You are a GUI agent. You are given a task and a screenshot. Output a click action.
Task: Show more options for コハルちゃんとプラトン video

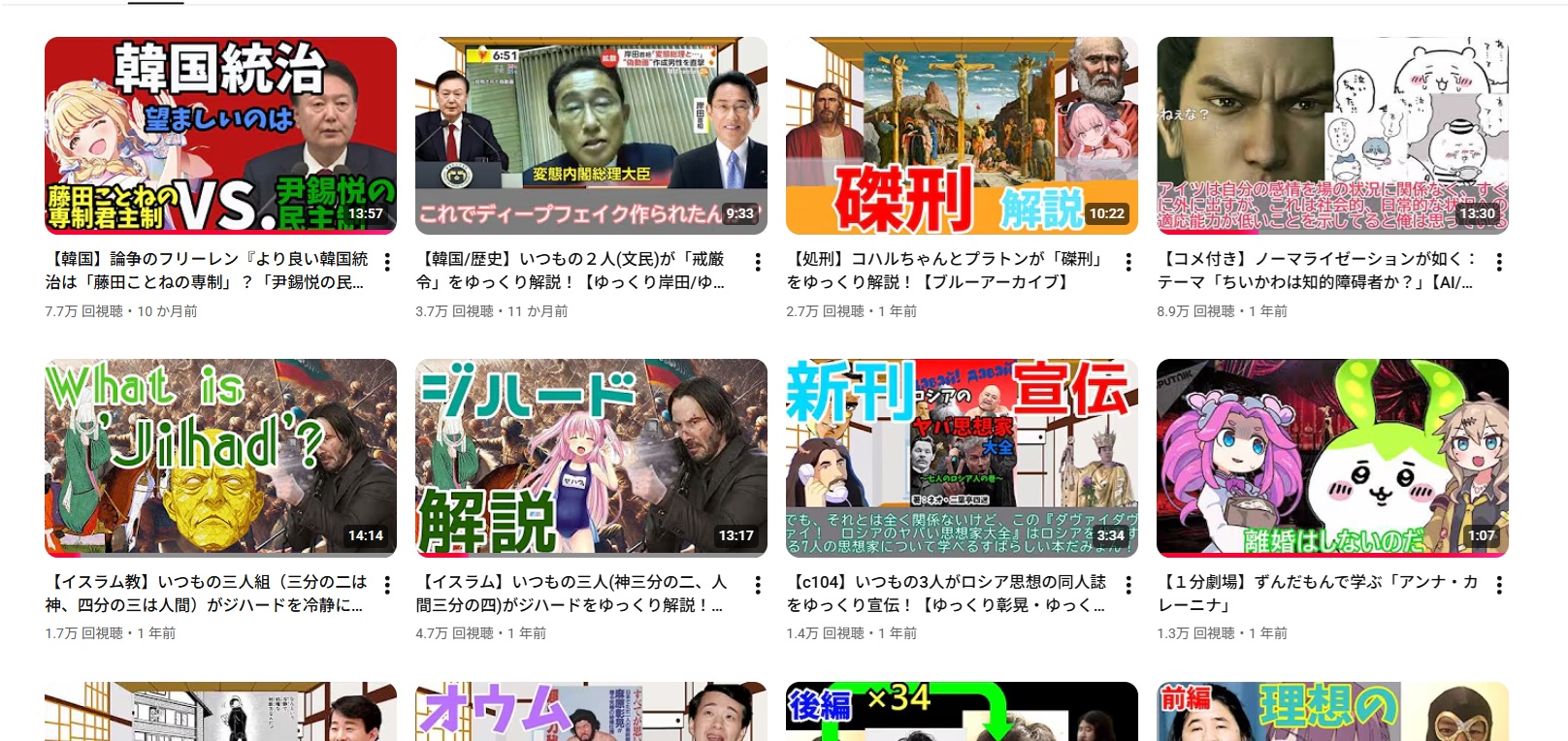pos(1128,262)
